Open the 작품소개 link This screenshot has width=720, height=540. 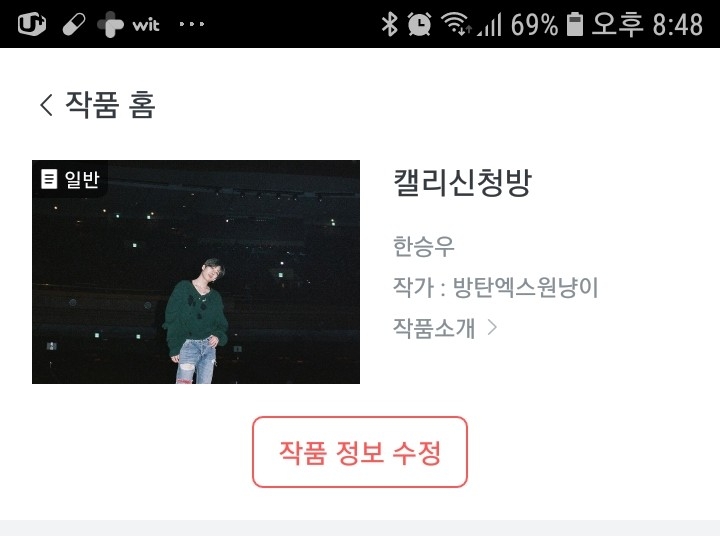444,327
